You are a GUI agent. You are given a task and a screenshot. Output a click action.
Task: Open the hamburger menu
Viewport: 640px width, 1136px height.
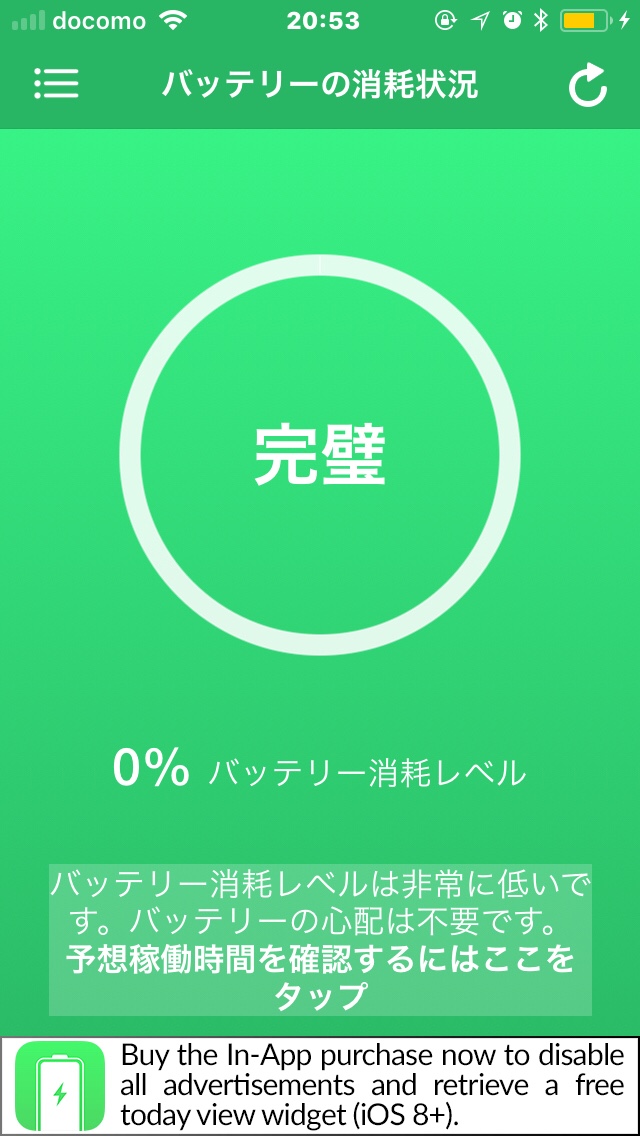(x=56, y=84)
